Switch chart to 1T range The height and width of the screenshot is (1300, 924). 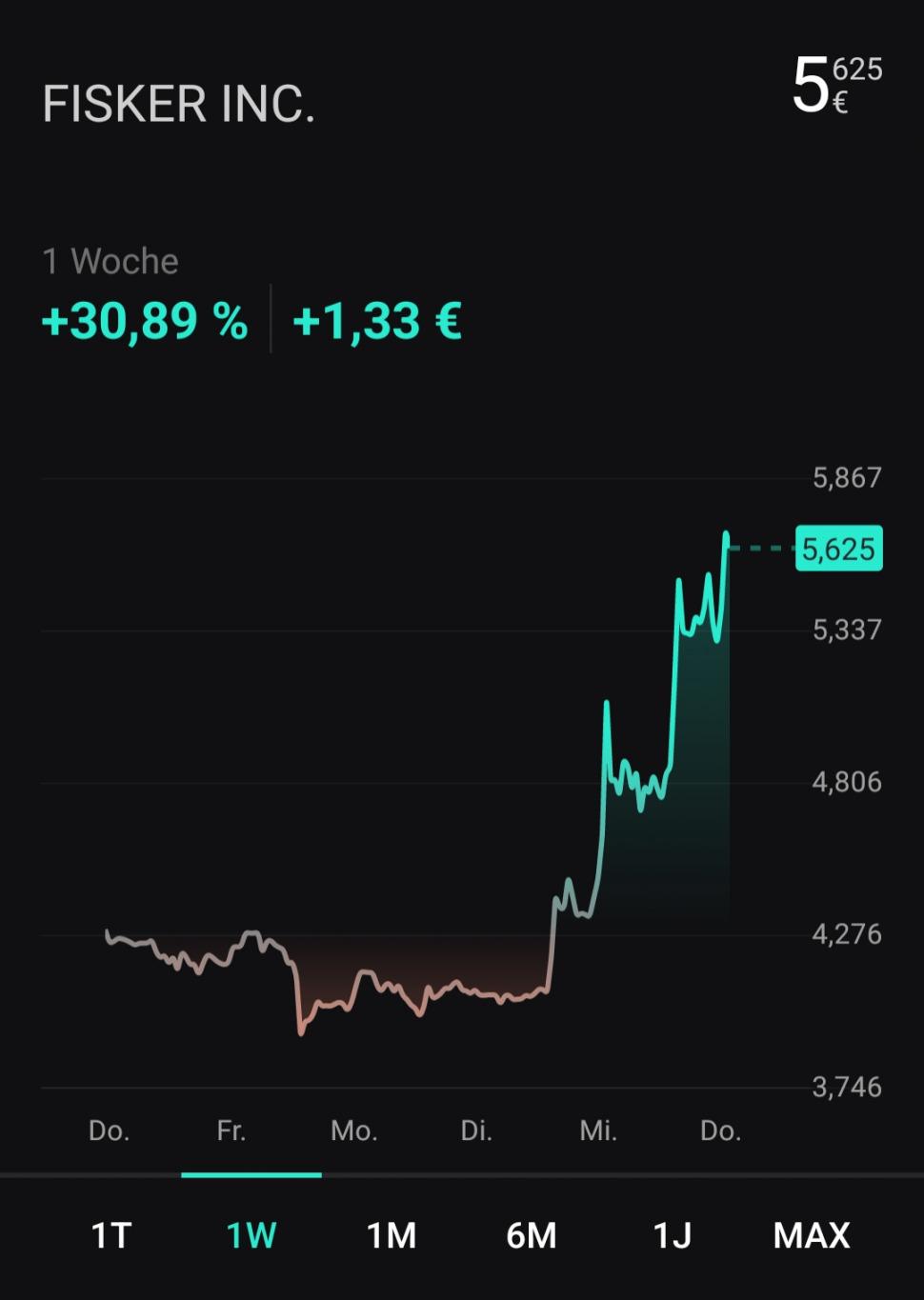110,1235
